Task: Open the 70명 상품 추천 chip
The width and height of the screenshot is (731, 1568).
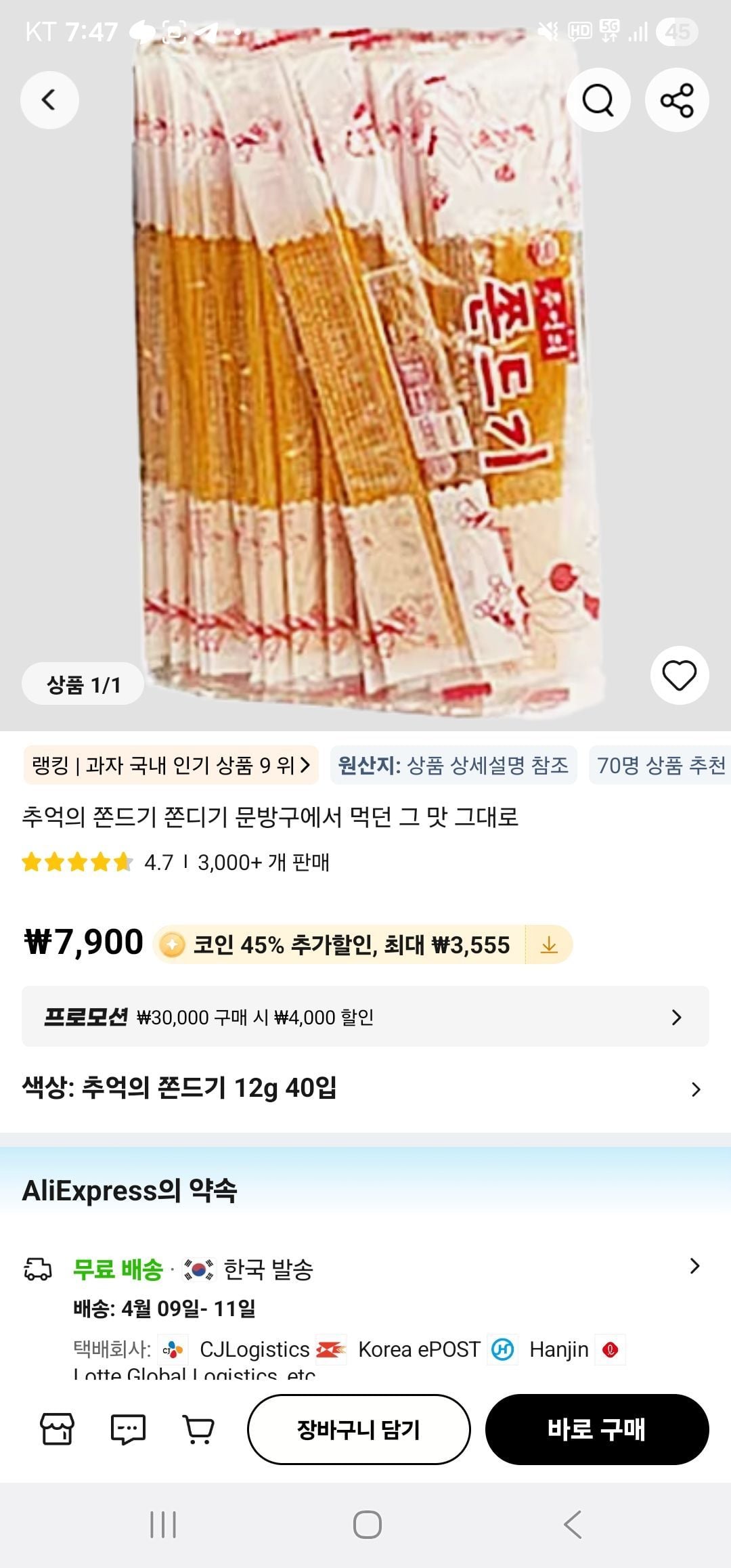Action: pyautogui.click(x=661, y=766)
